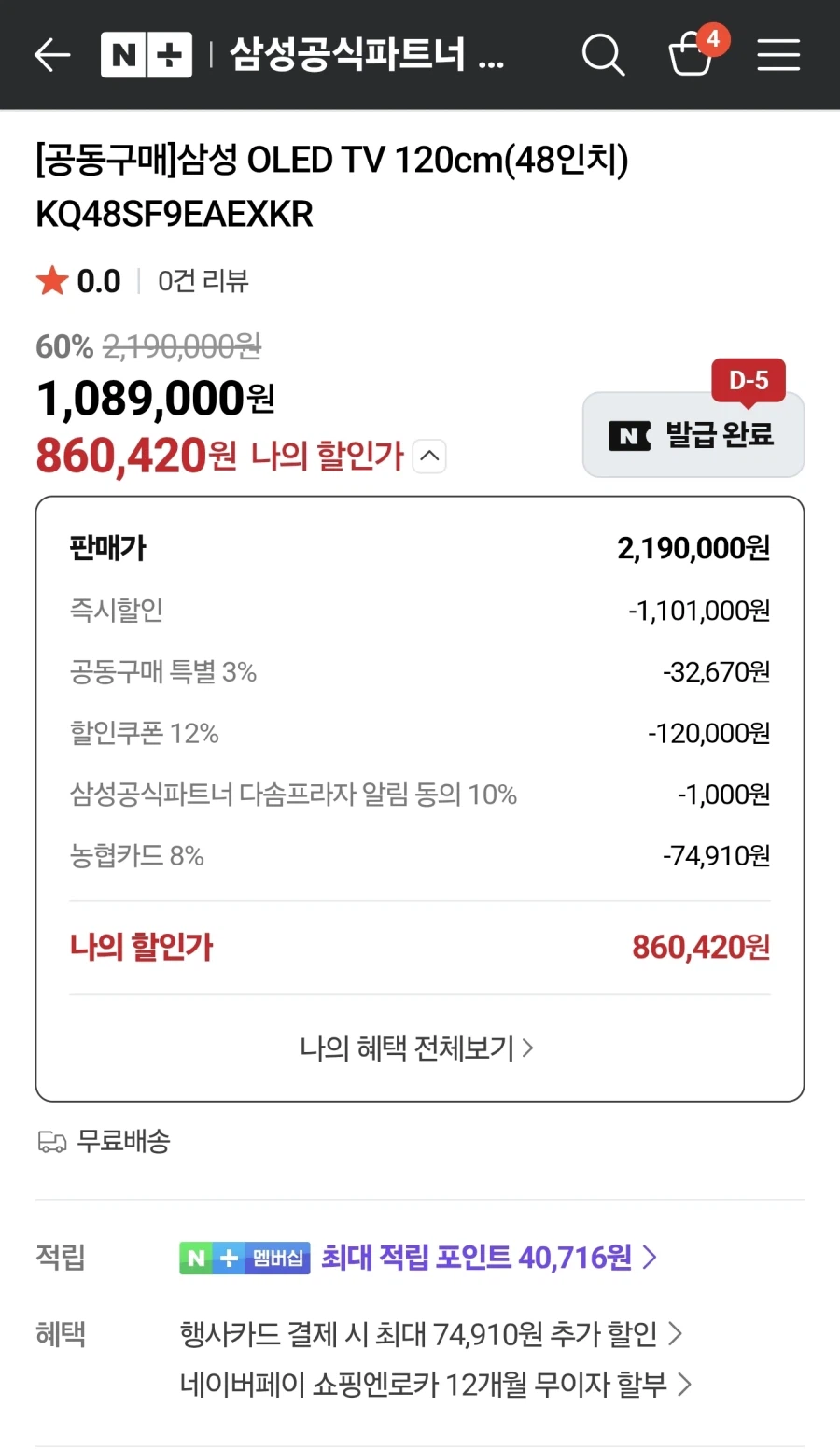Viewport: 840px width, 1449px height.
Task: Click the cart badge showing 4 items
Action: [713, 40]
